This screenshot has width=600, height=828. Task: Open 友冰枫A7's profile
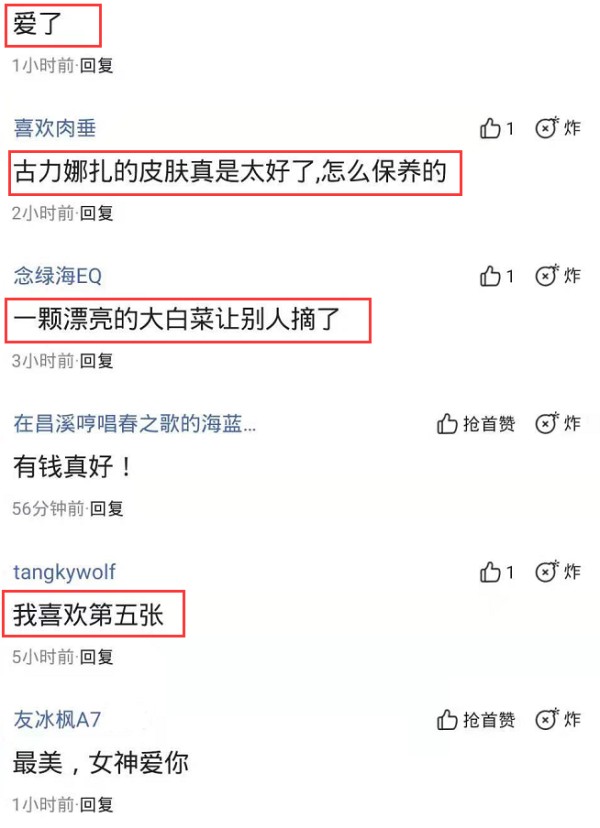tap(58, 720)
